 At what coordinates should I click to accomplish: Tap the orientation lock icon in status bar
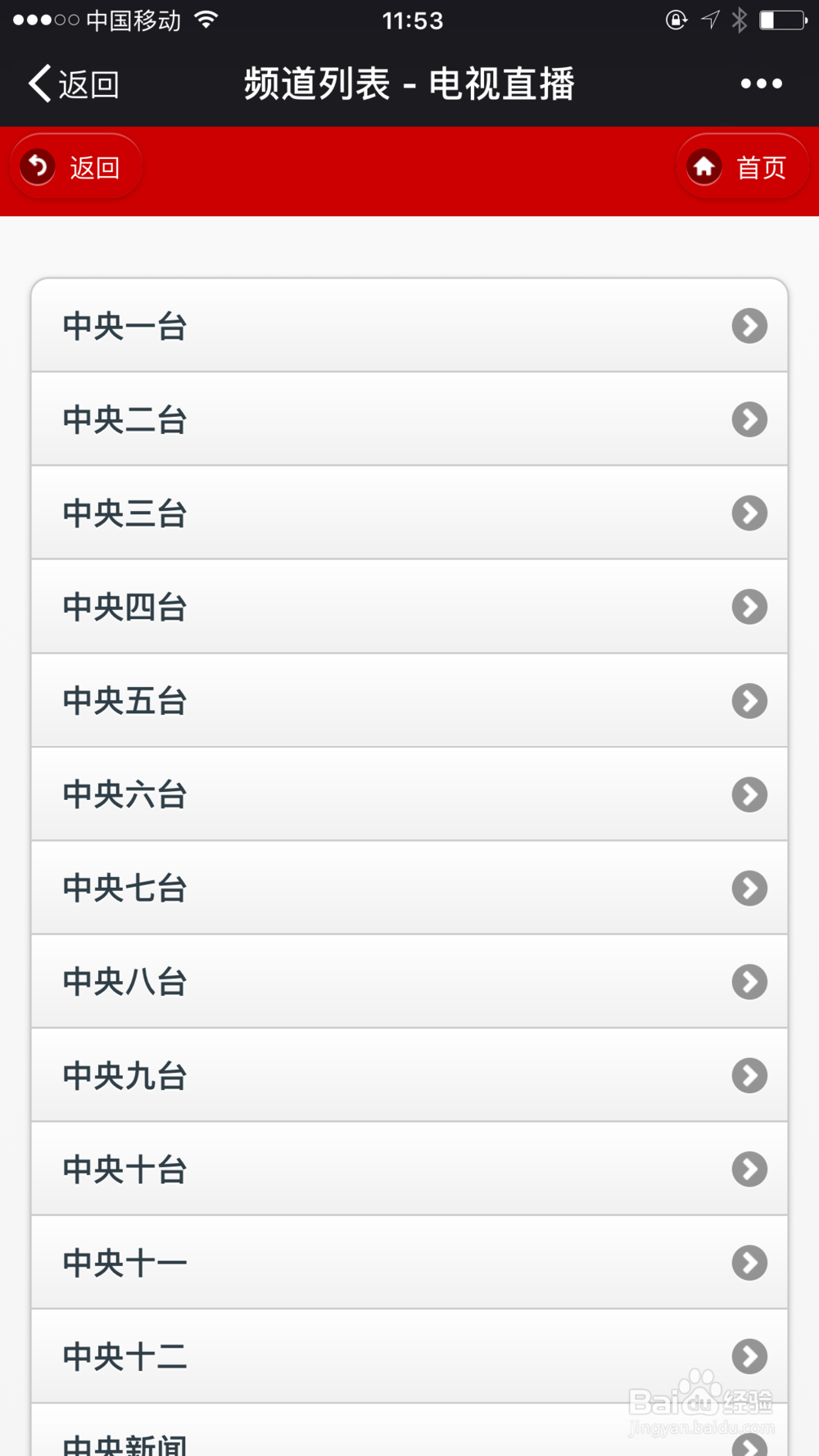pyautogui.click(x=676, y=20)
